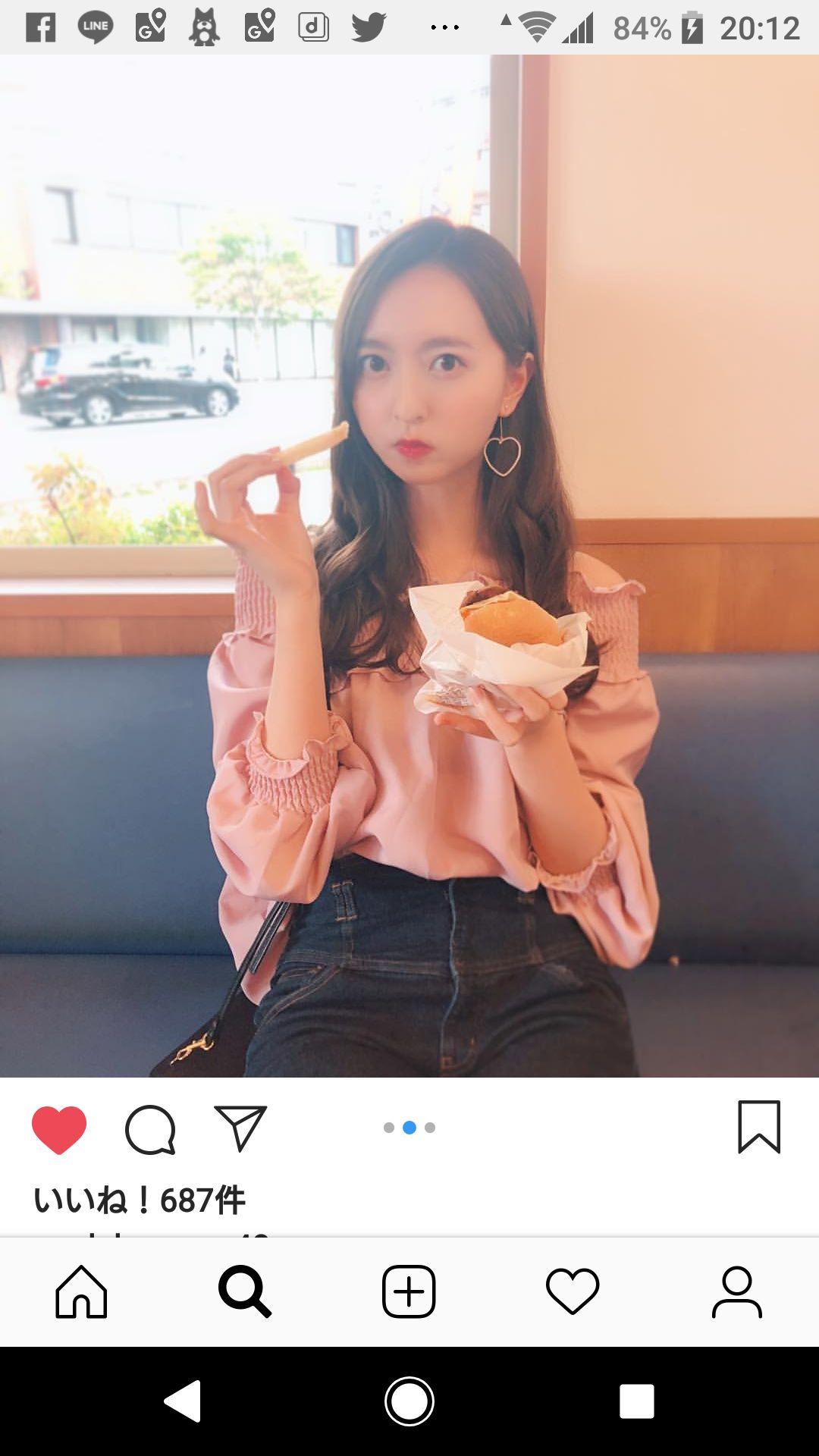Bookmark this post
Screen dimensions: 819x1456
point(759,1128)
